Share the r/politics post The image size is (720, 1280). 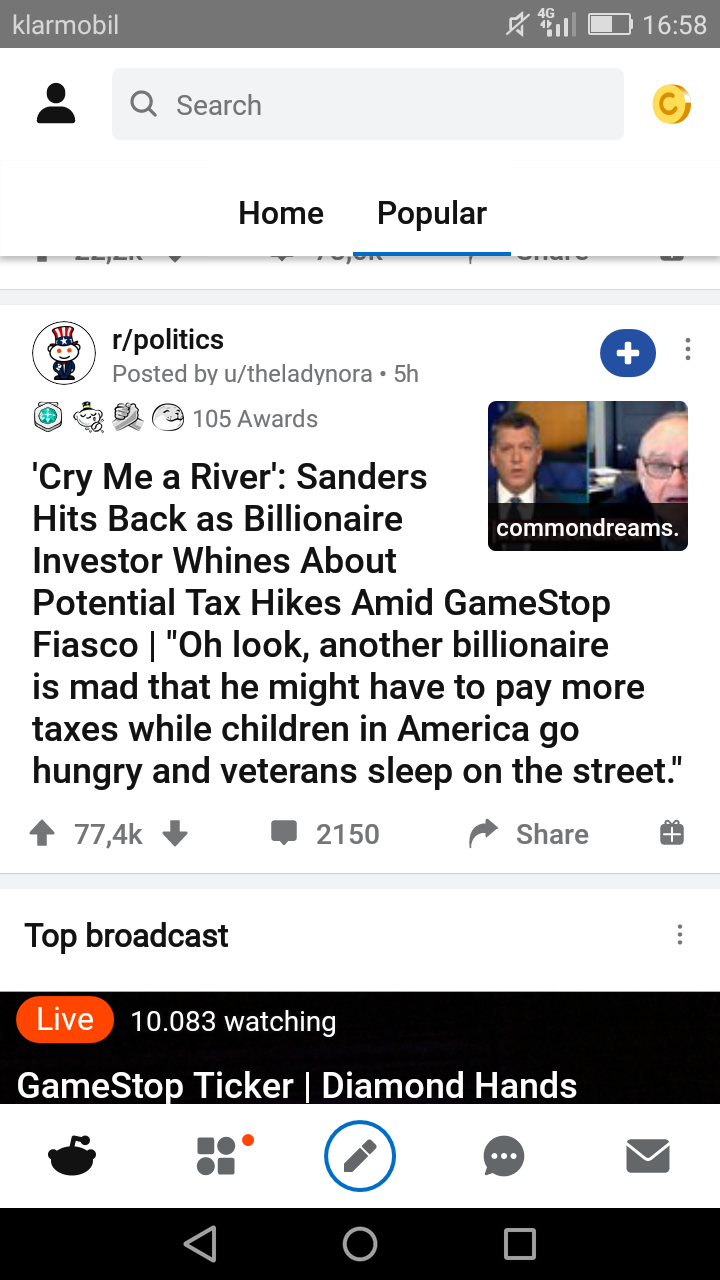tap(529, 834)
